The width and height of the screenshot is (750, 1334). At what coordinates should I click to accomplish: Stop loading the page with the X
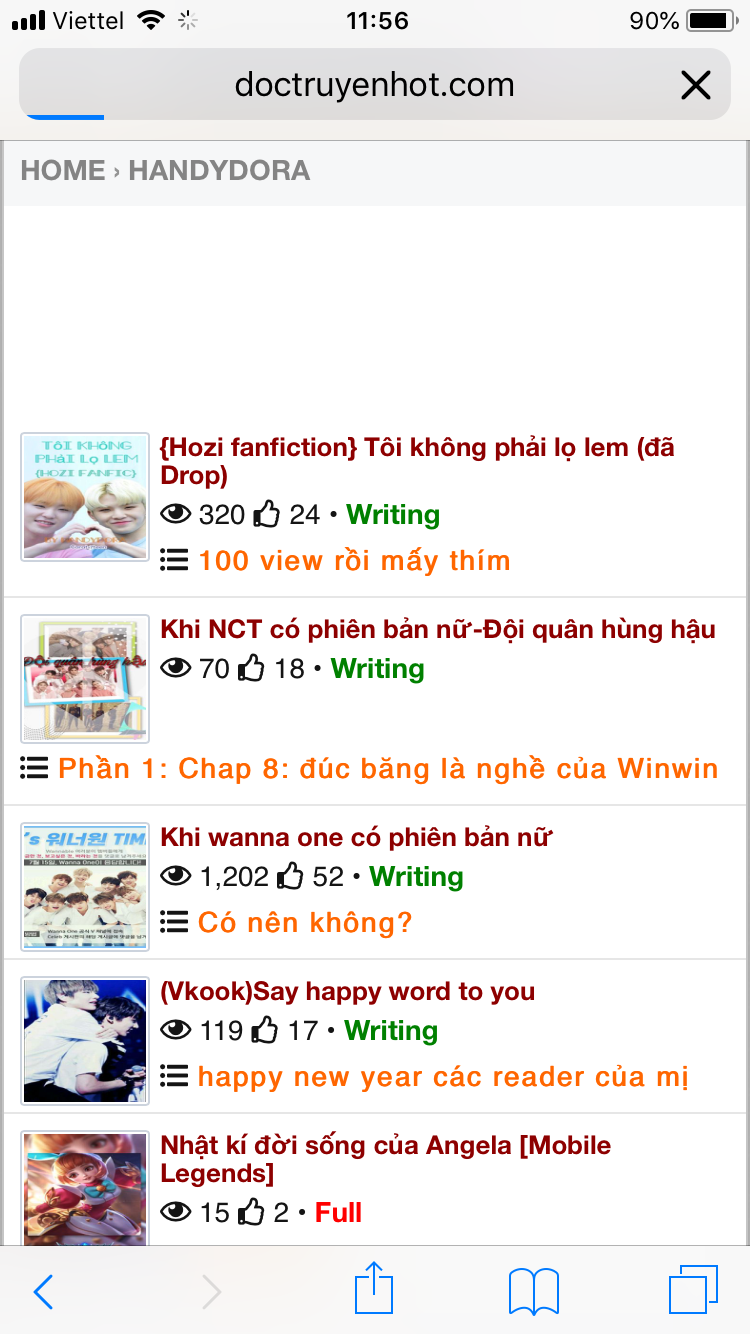click(695, 85)
